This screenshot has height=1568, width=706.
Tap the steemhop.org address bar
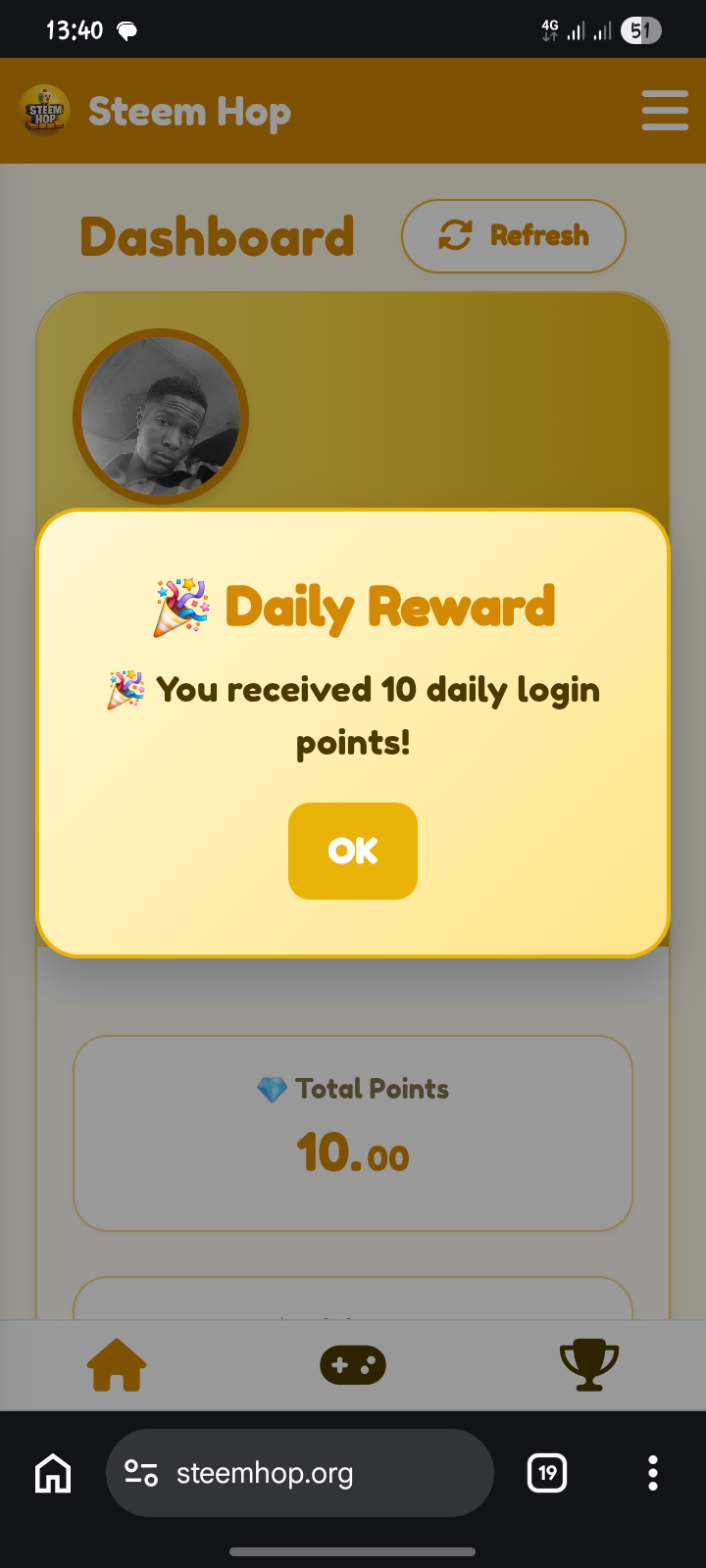(x=299, y=1473)
